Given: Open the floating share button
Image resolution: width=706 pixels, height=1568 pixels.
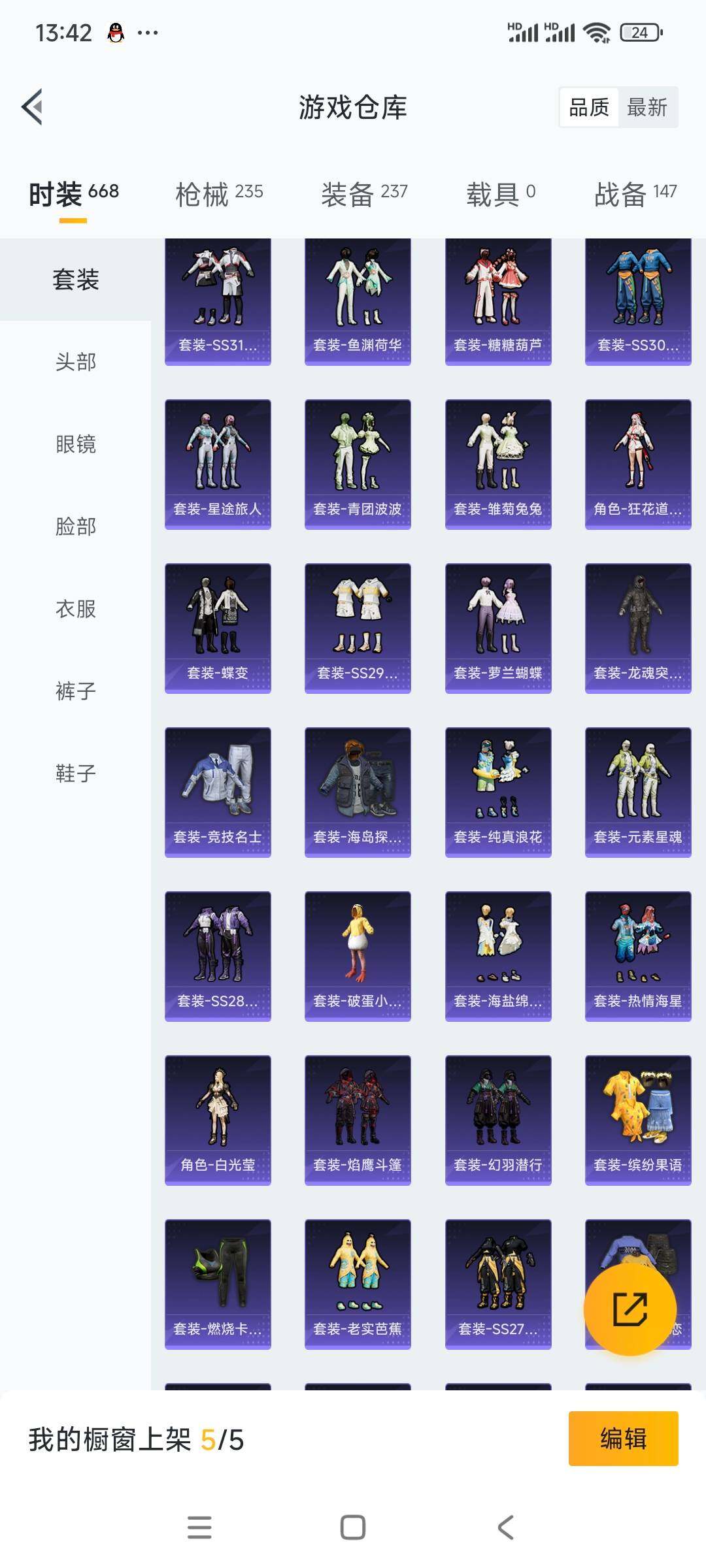Looking at the screenshot, I should (x=630, y=1310).
